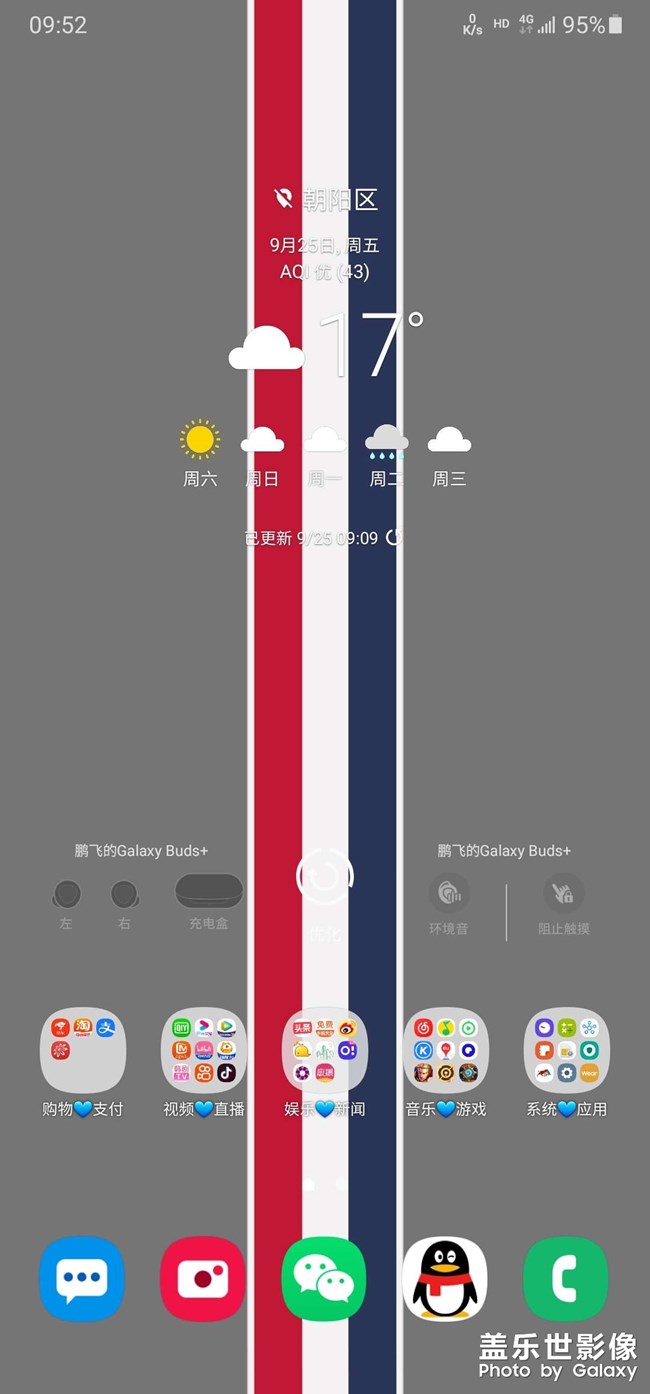Launch the red Camera app
This screenshot has width=650, height=1394.
tap(203, 1279)
